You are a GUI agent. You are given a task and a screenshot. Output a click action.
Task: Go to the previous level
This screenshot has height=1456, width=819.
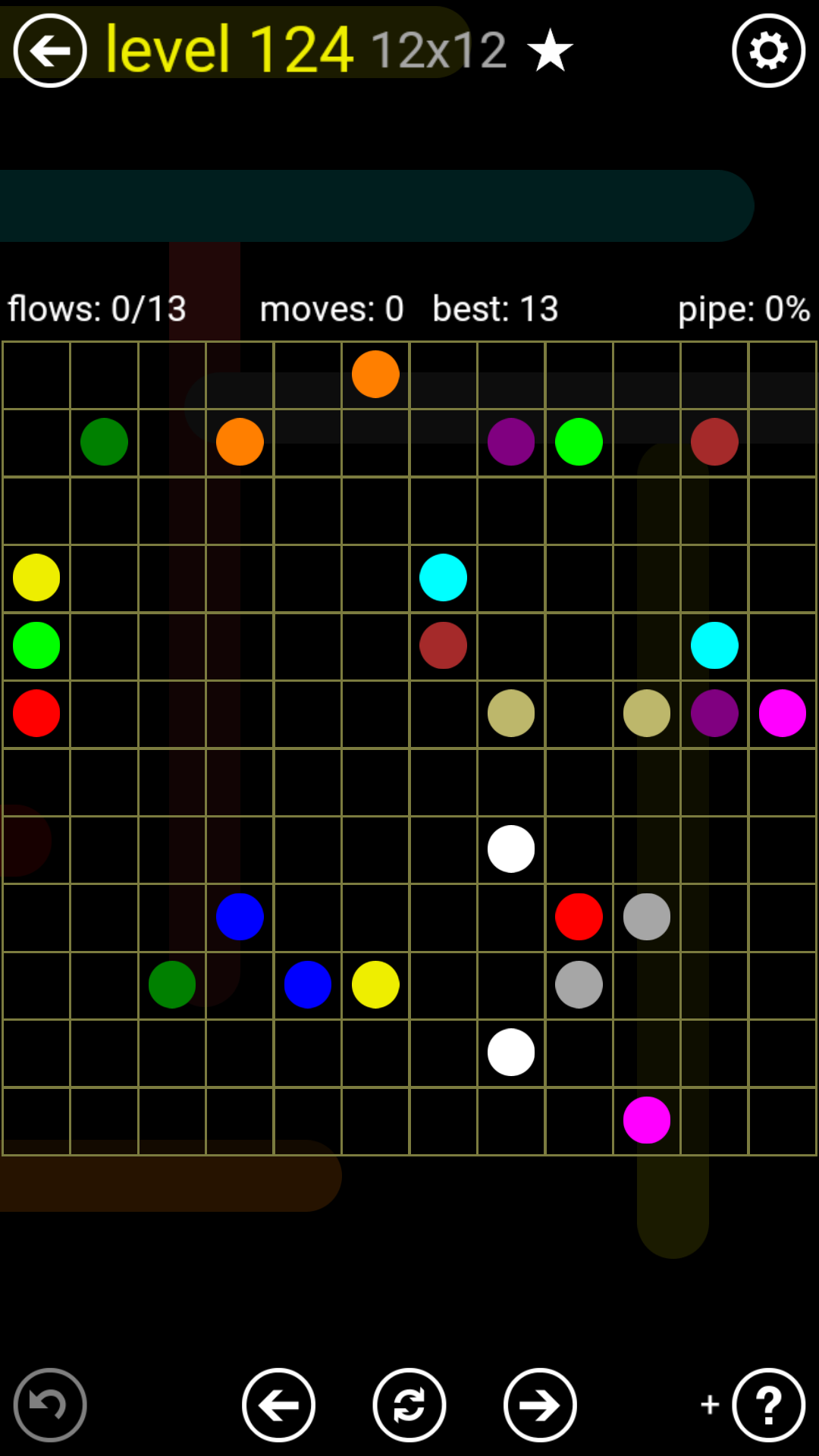point(279,1404)
